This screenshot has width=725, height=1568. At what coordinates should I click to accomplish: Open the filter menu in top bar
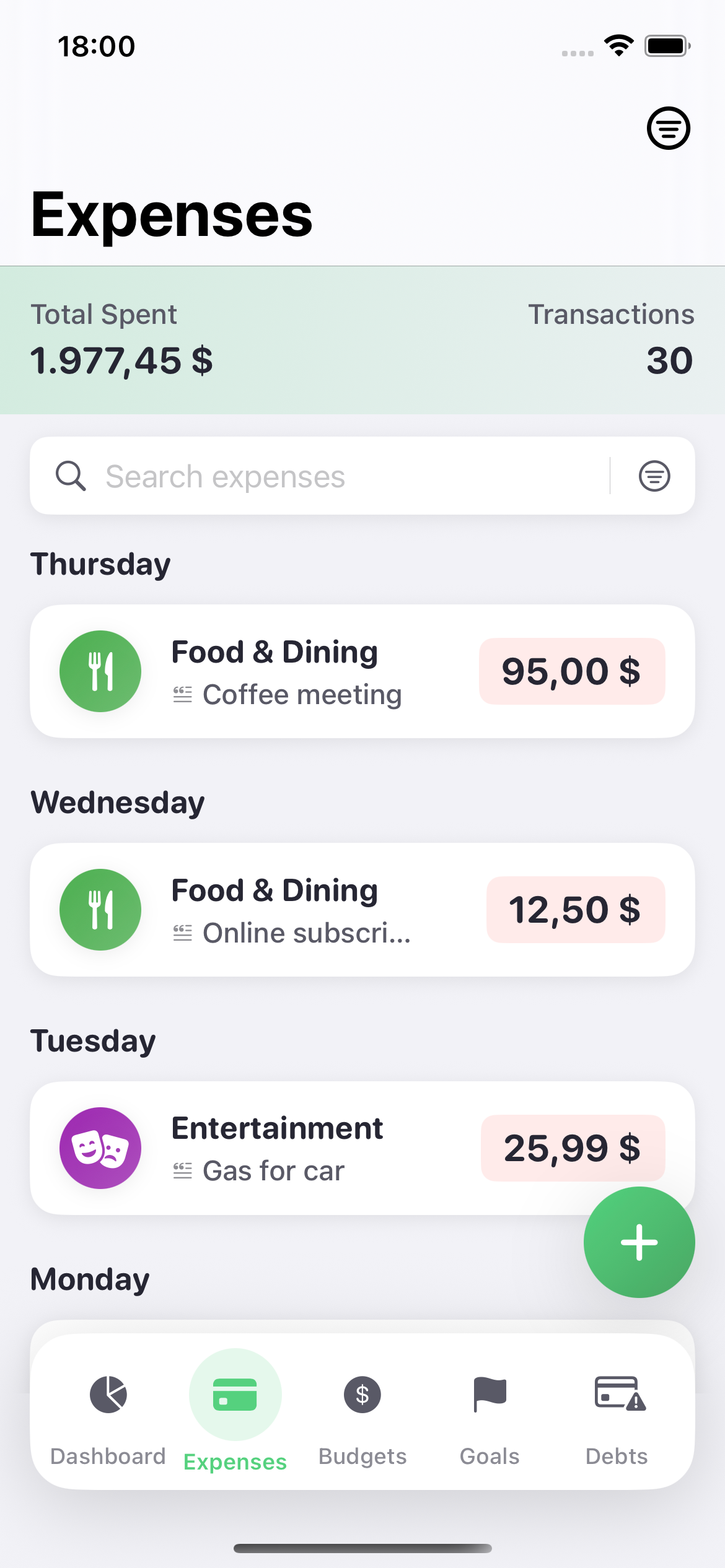coord(668,128)
